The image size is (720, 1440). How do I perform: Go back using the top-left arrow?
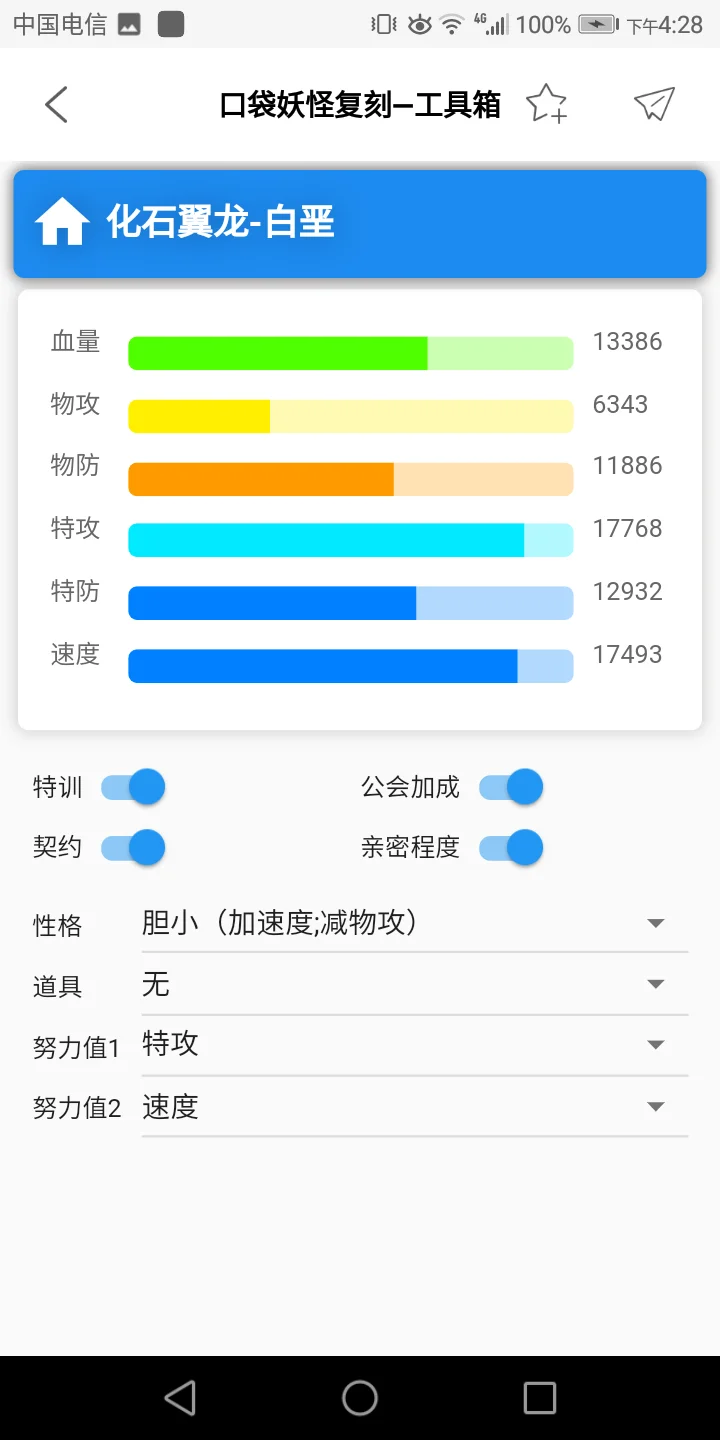click(x=56, y=104)
